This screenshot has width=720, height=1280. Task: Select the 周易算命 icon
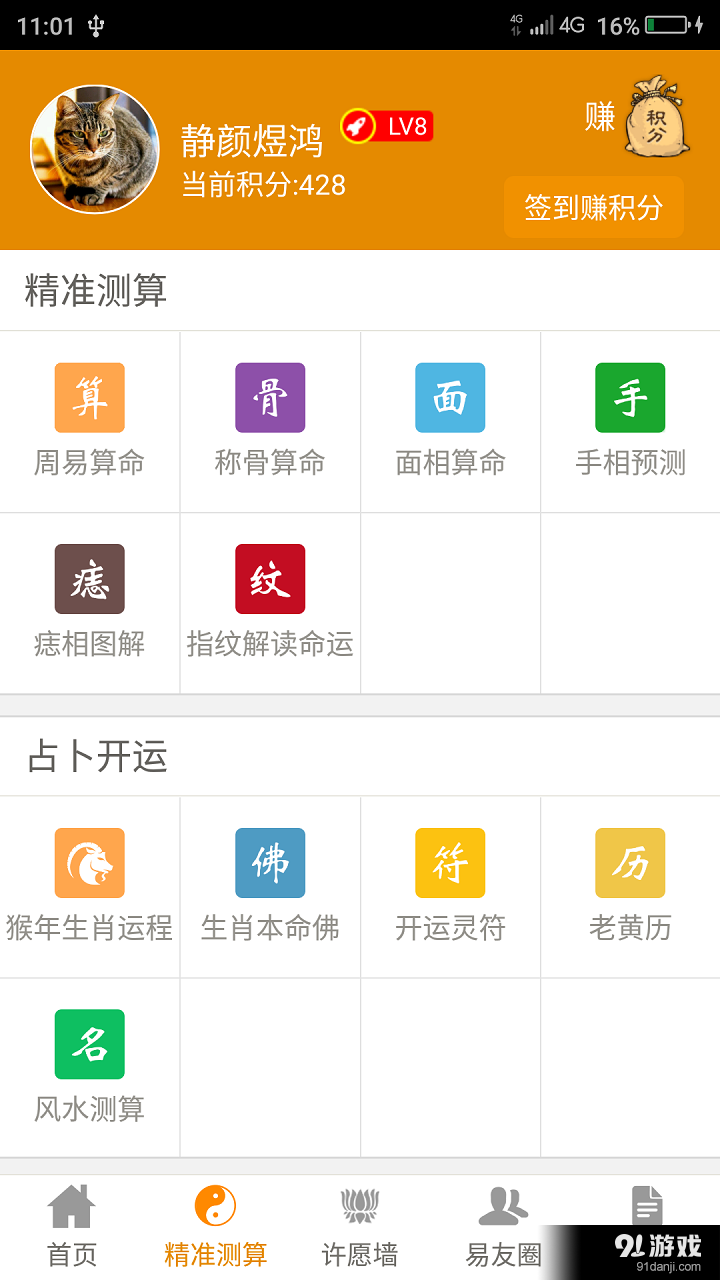(89, 397)
